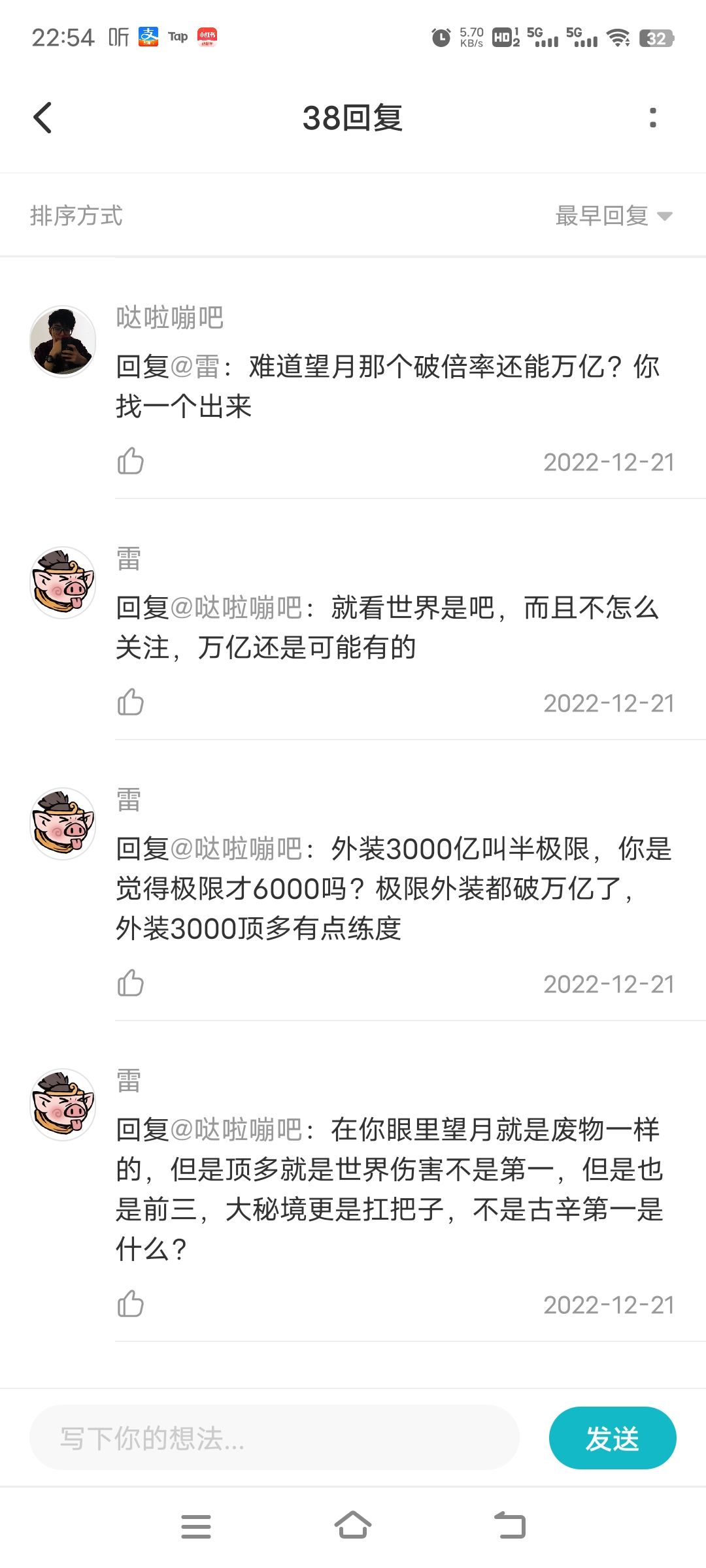Like 雷's reply about 望月就是废物

[x=130, y=1304]
